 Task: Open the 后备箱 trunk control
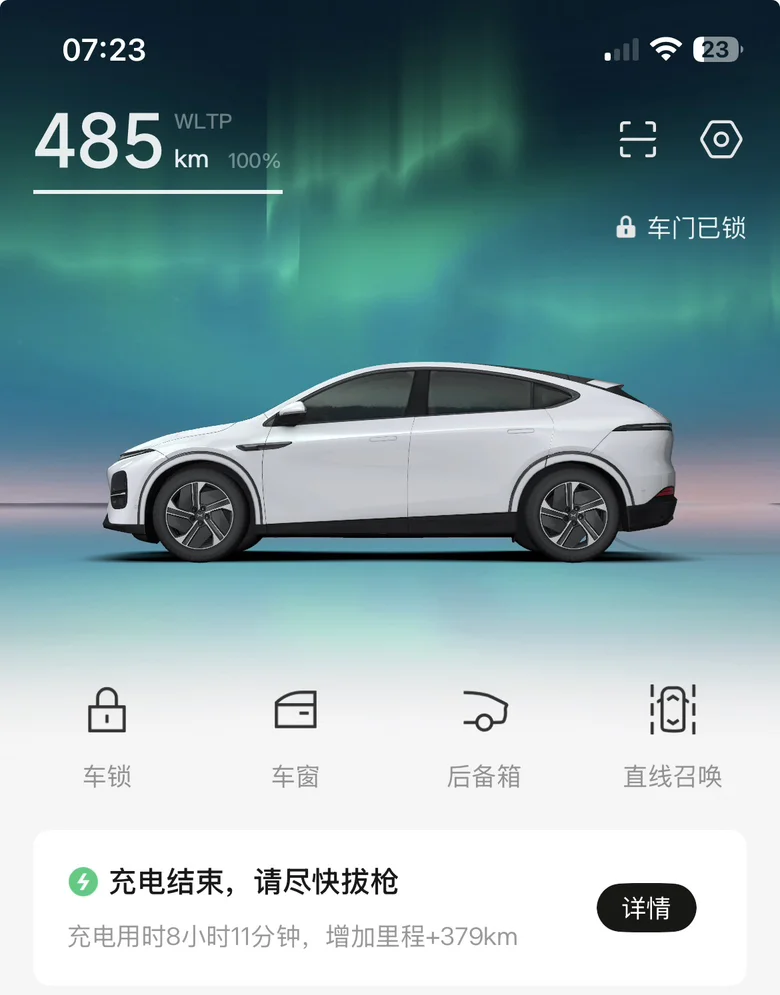(484, 738)
